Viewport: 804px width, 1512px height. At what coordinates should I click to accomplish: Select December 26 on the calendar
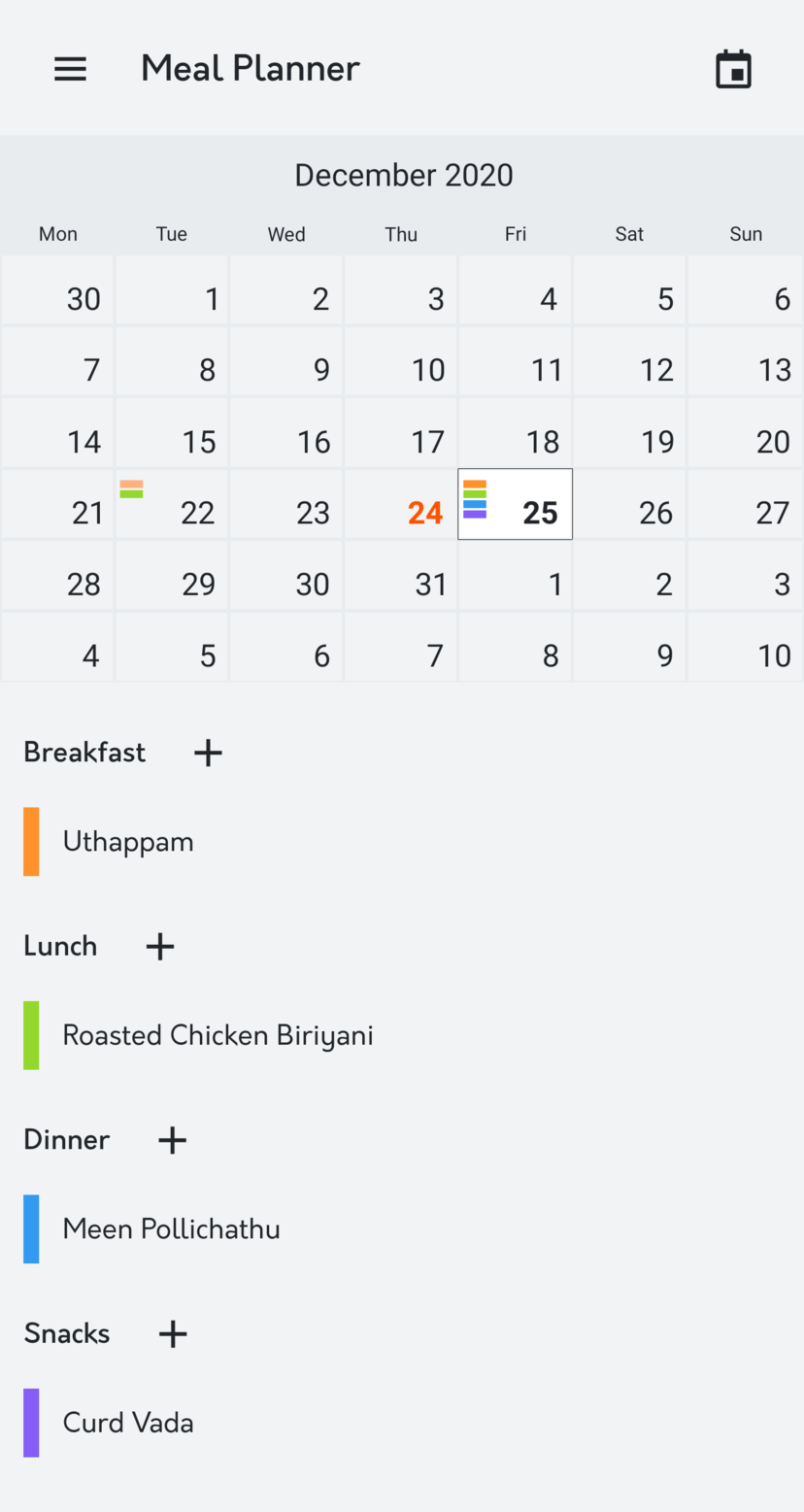click(x=629, y=504)
